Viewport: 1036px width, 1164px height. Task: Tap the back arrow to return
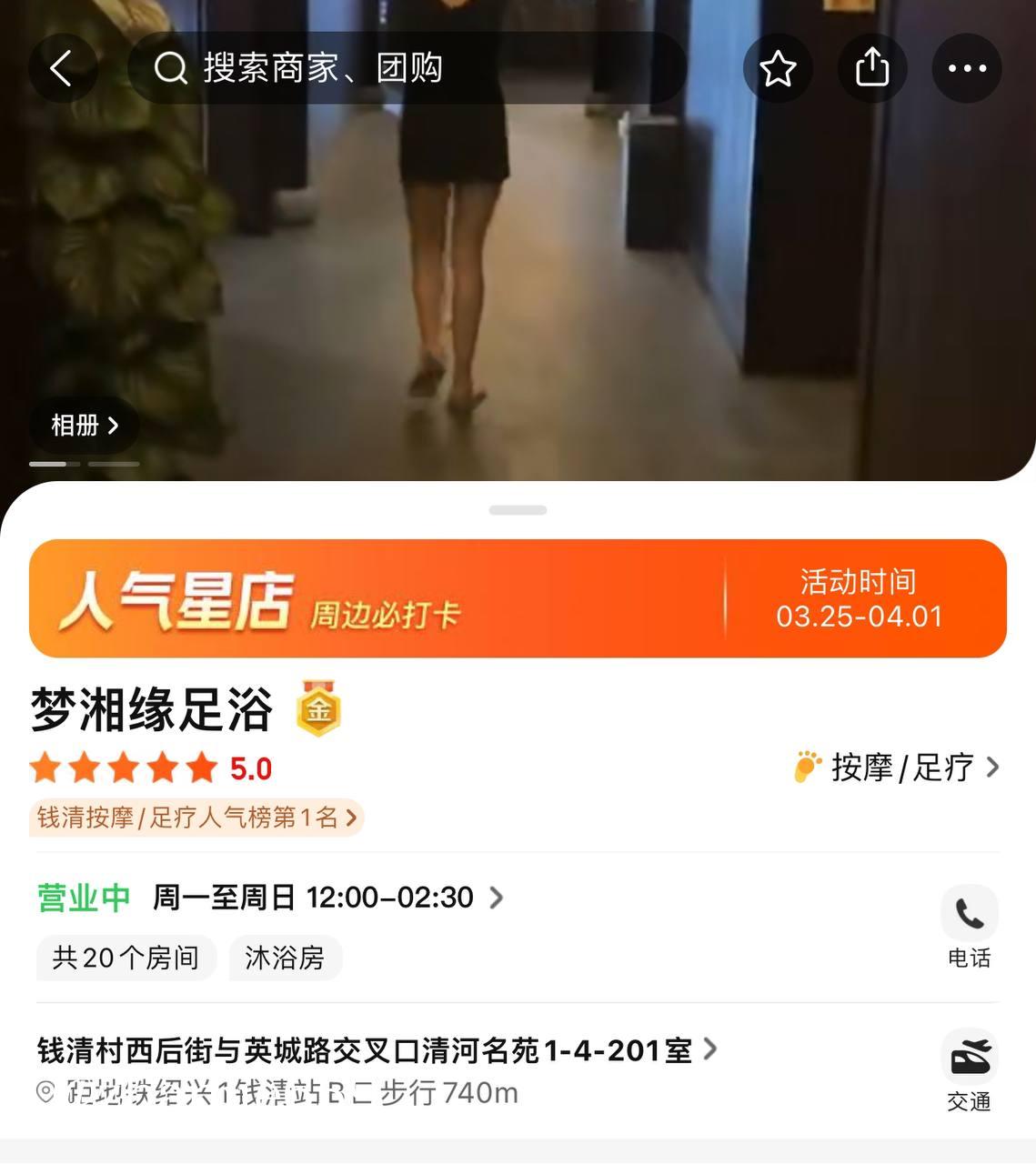64,68
